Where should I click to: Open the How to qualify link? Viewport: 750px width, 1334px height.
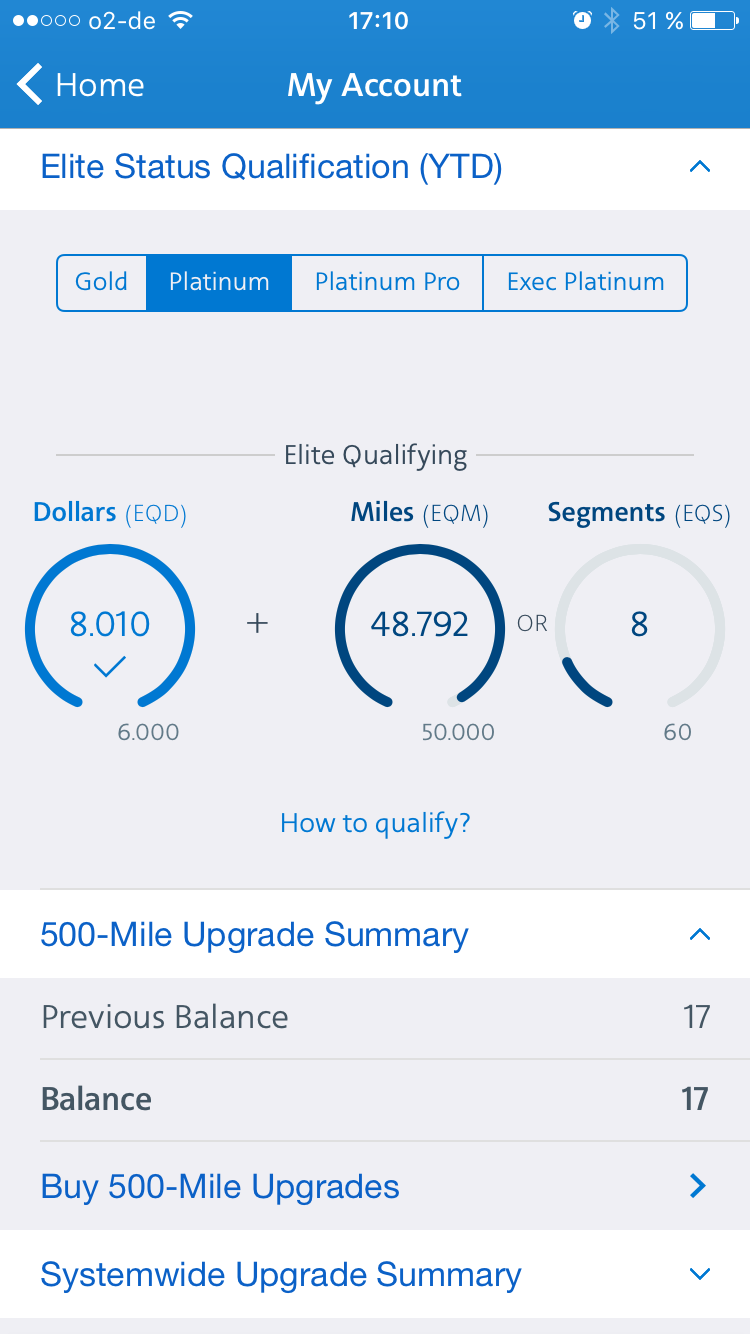pyautogui.click(x=375, y=823)
